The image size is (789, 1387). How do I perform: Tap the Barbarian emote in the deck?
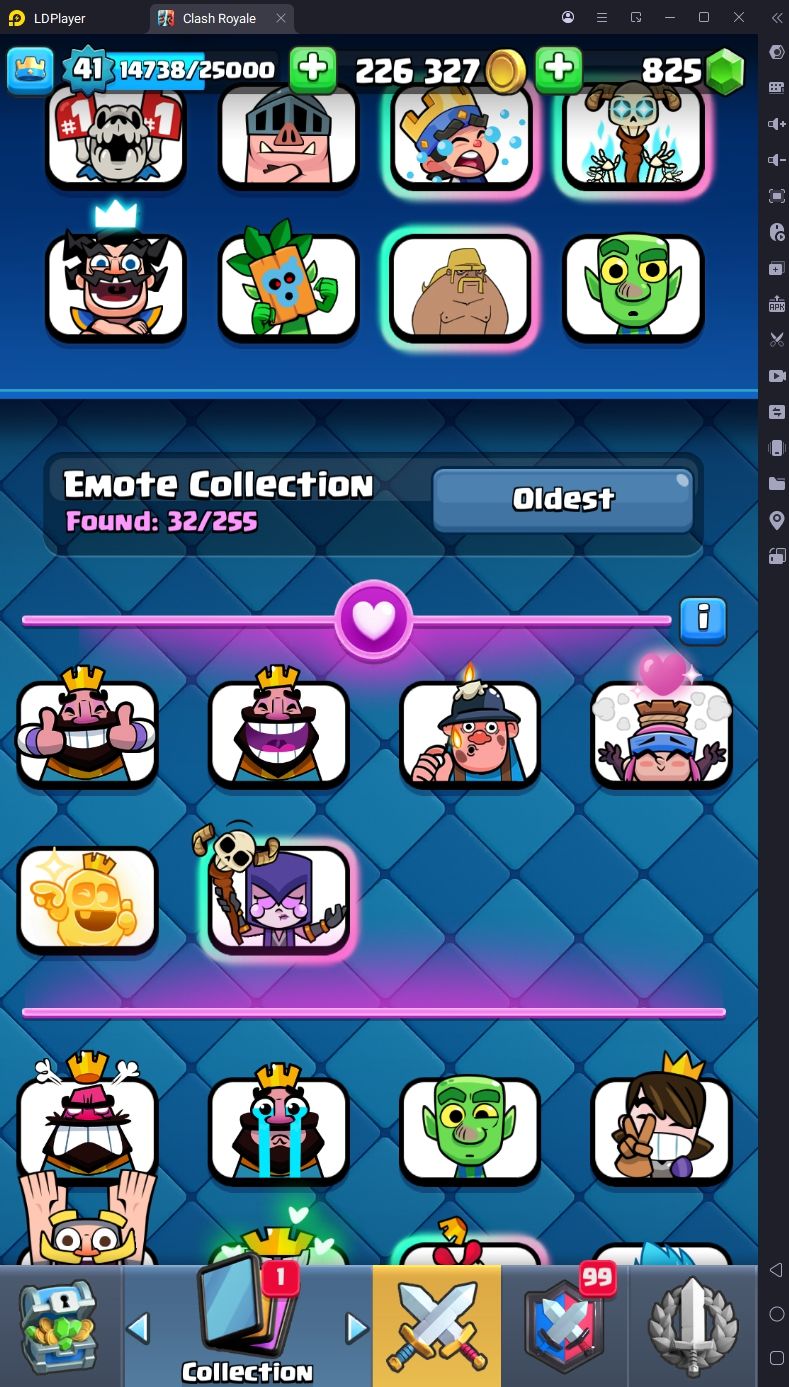tap(460, 288)
